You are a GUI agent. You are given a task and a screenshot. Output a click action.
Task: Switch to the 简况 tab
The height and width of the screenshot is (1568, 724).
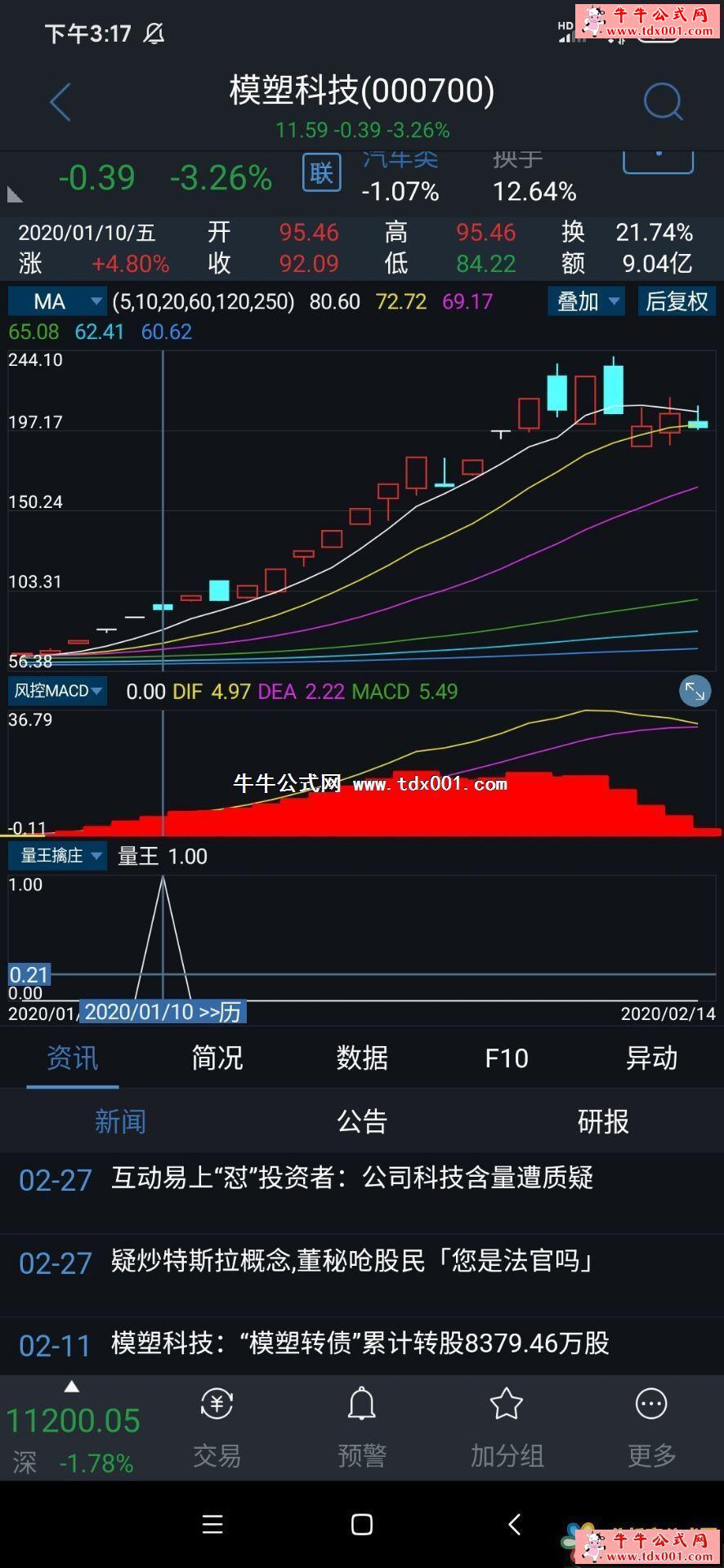(217, 1058)
